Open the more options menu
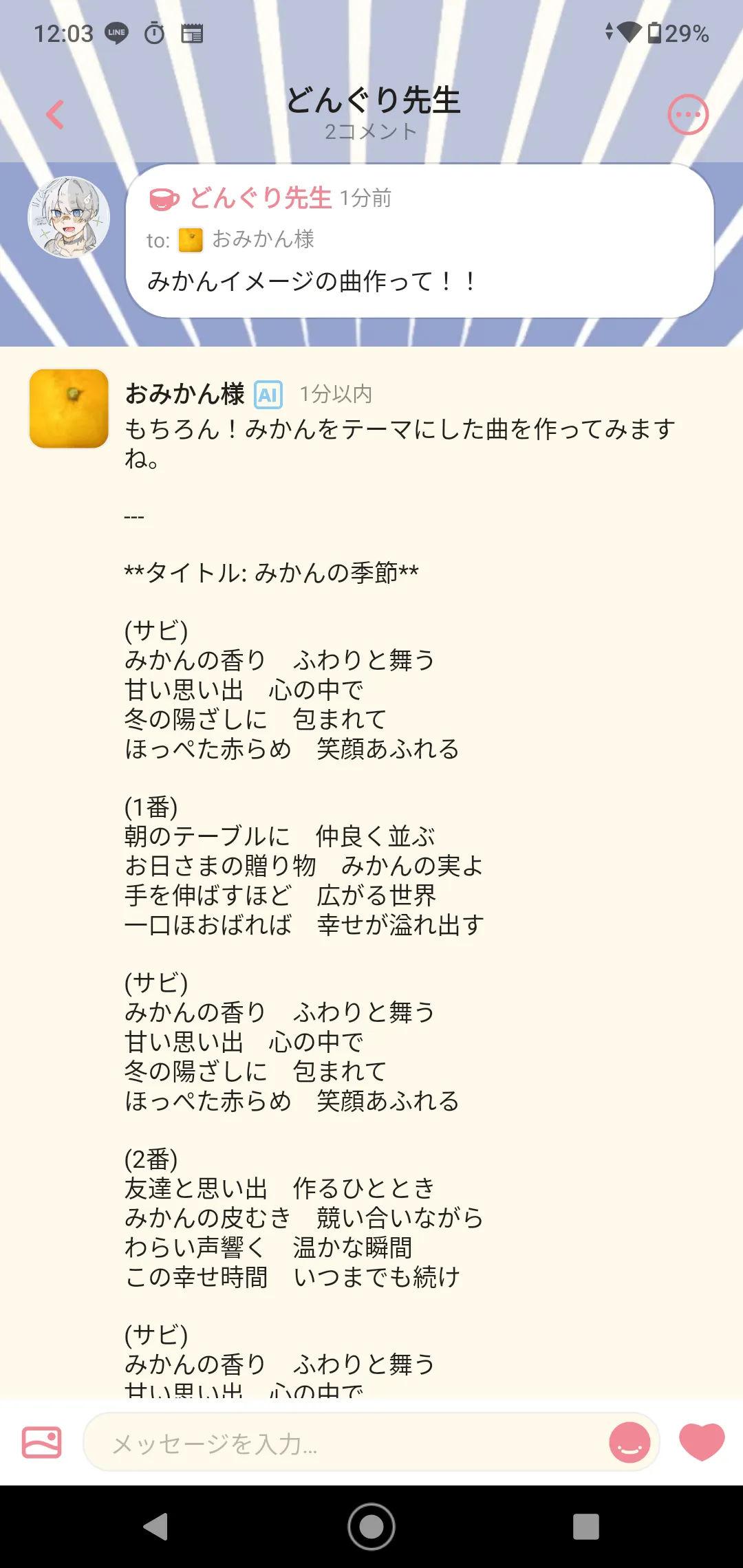The height and width of the screenshot is (1568, 743). click(688, 114)
